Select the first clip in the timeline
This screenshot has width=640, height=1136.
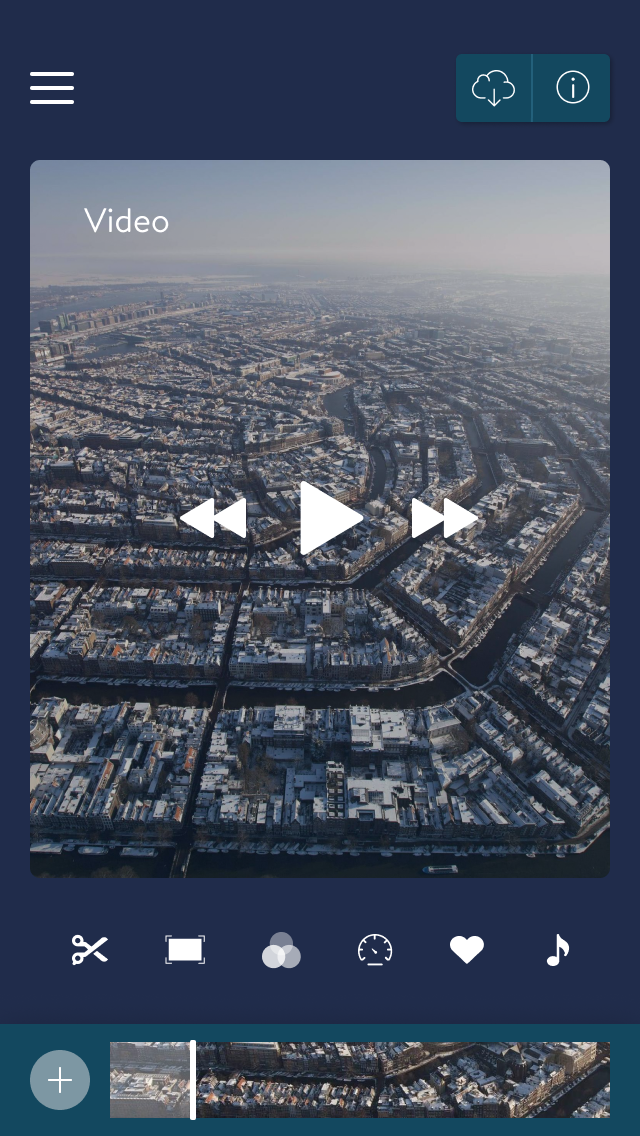149,1079
